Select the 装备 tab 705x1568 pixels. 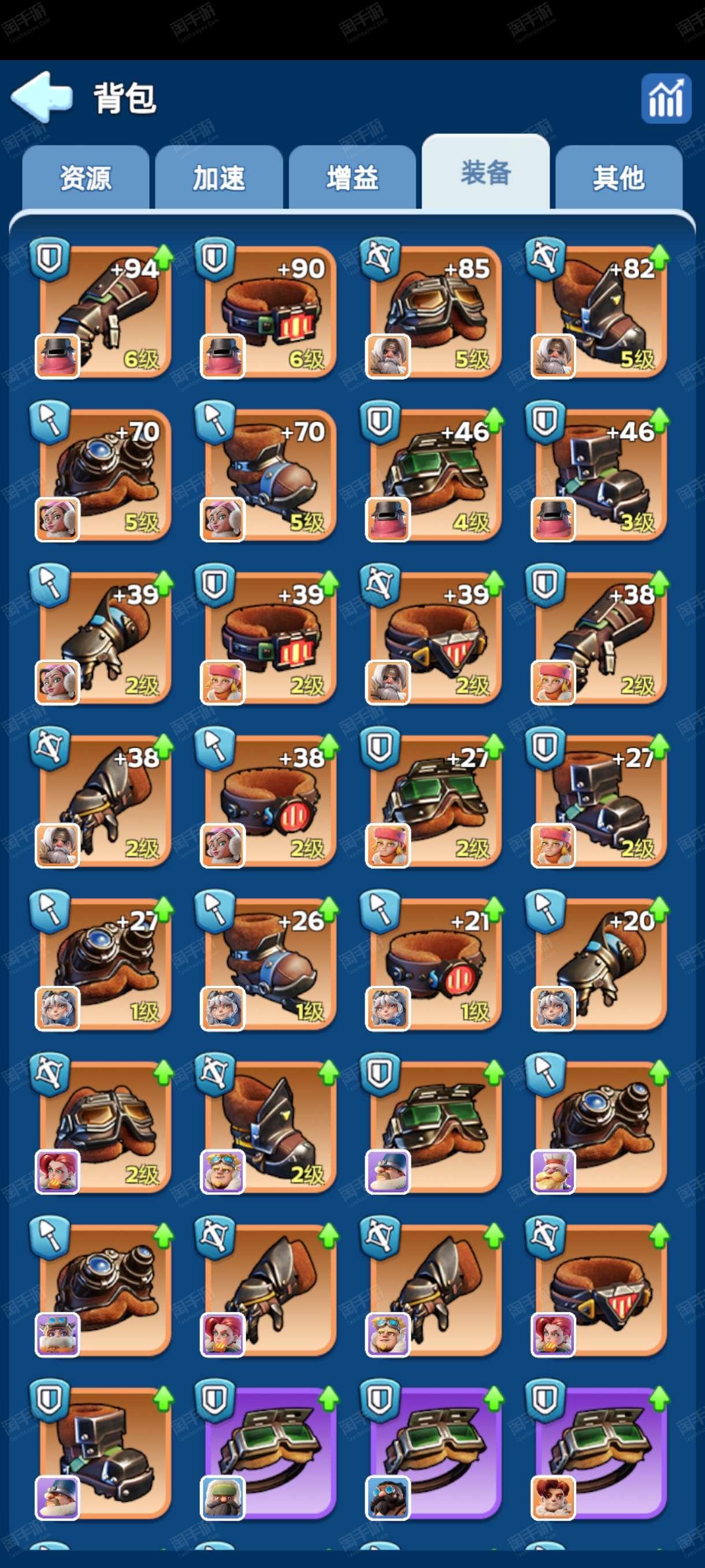point(485,173)
